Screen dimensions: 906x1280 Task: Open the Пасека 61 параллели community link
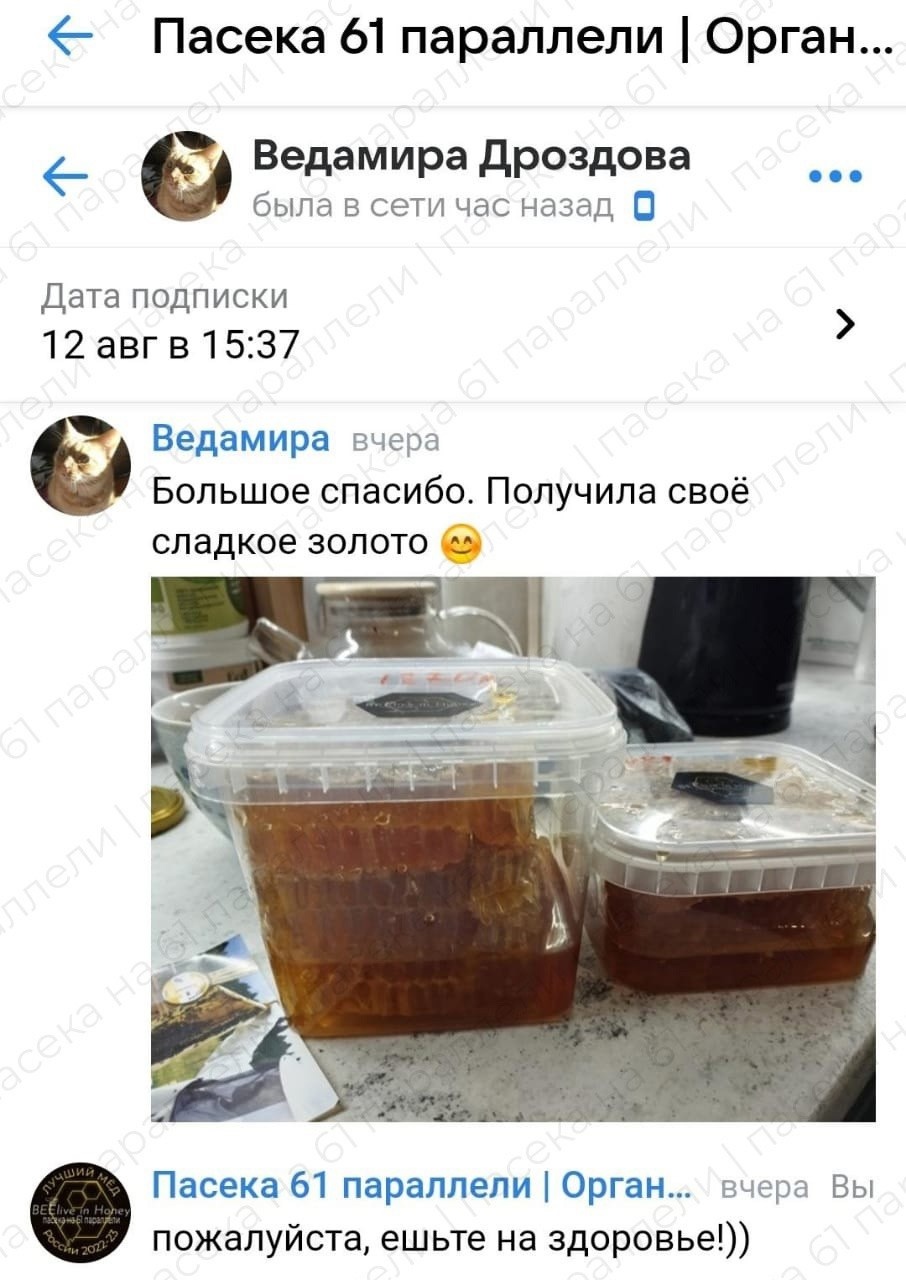[x=421, y=1186]
